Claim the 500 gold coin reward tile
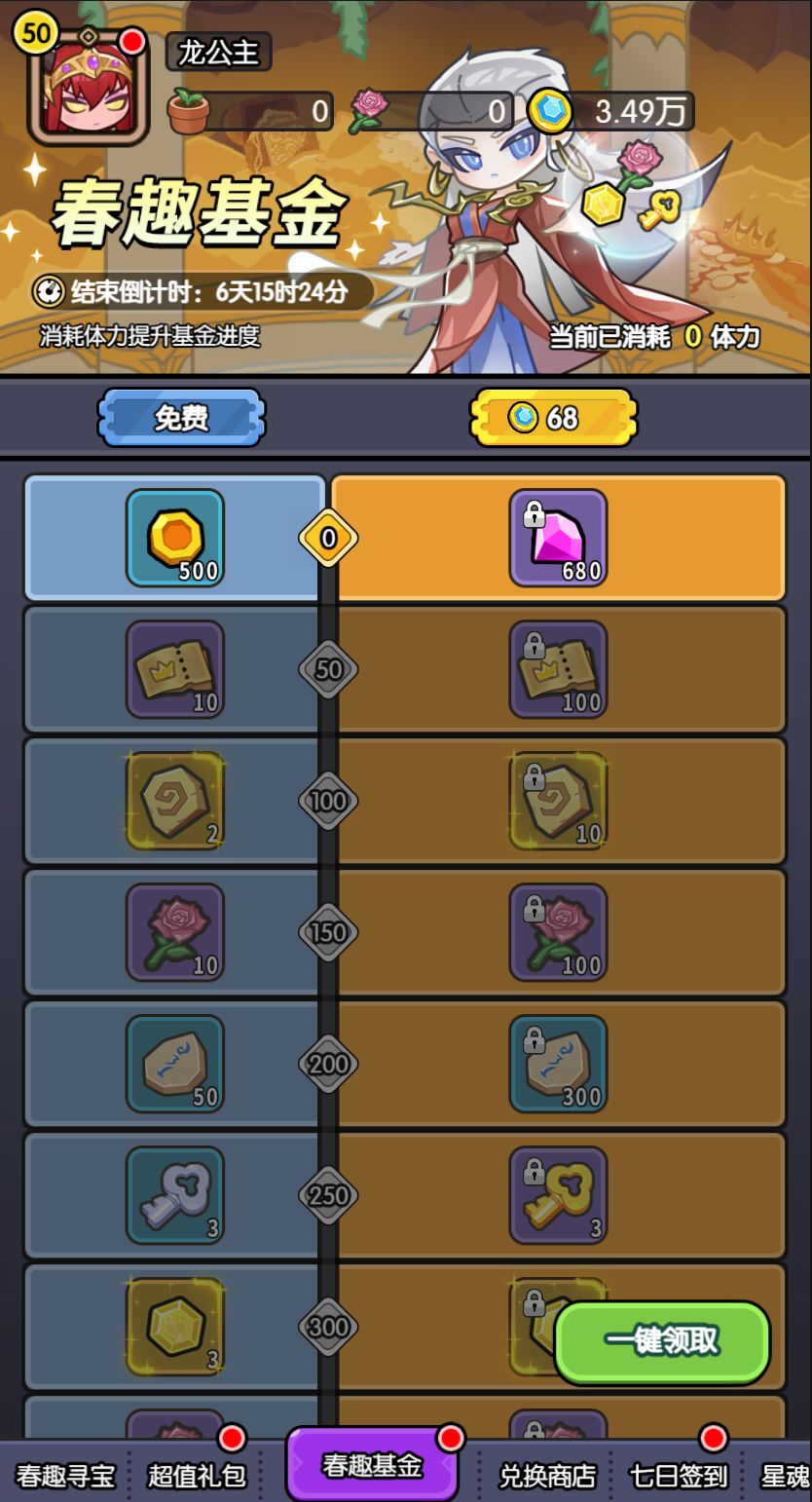The image size is (812, 1502). [x=173, y=538]
